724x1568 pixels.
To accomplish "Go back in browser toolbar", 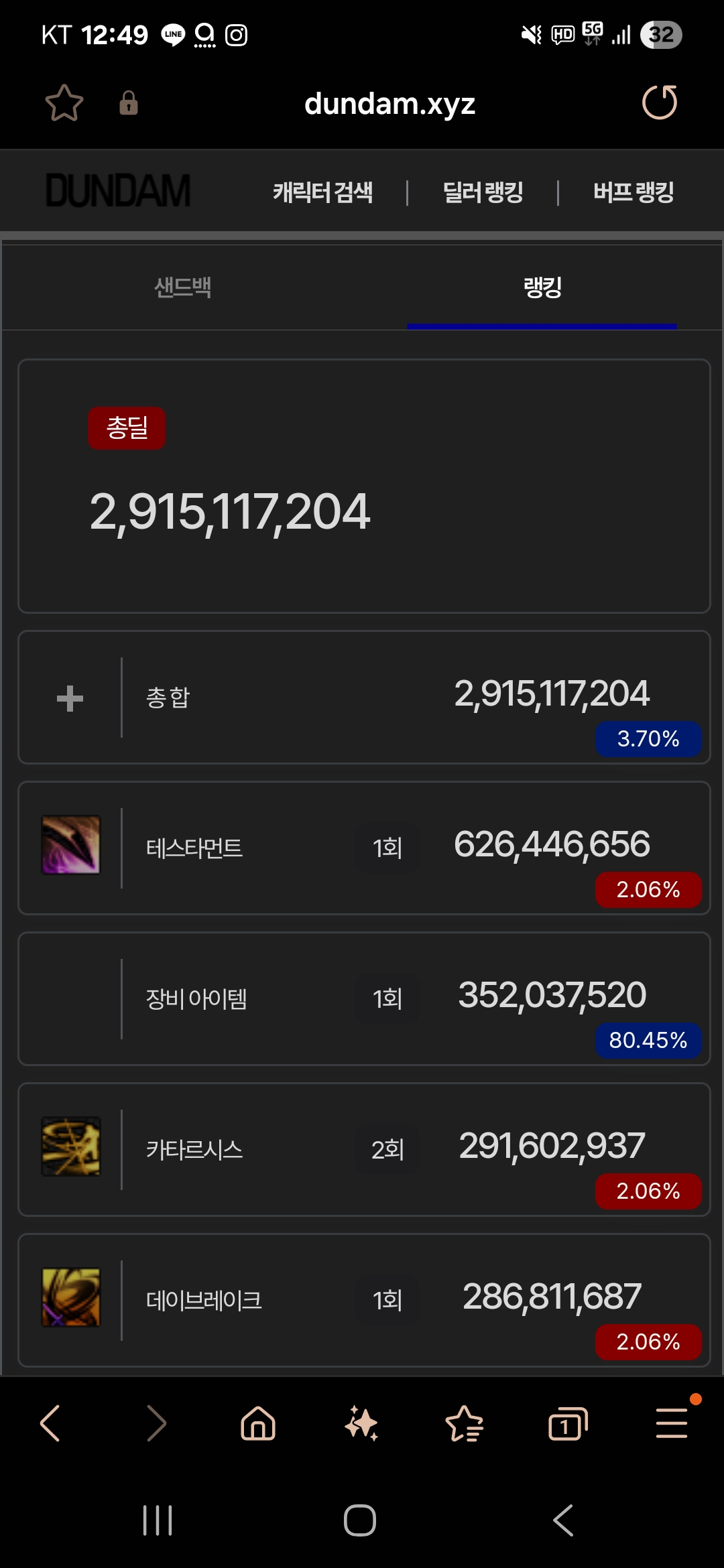I will click(x=50, y=1423).
